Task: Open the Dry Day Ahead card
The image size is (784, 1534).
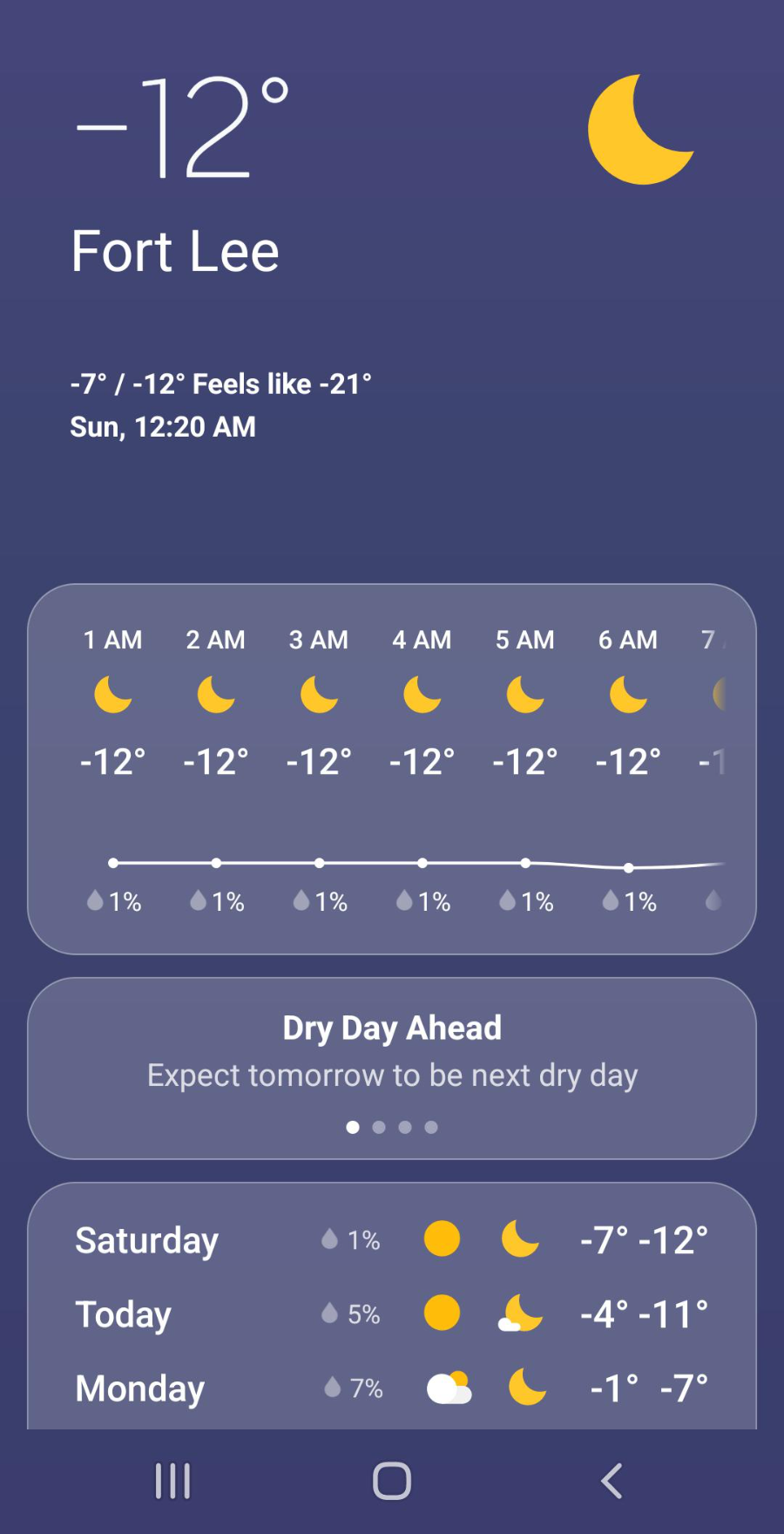Action: point(392,1069)
